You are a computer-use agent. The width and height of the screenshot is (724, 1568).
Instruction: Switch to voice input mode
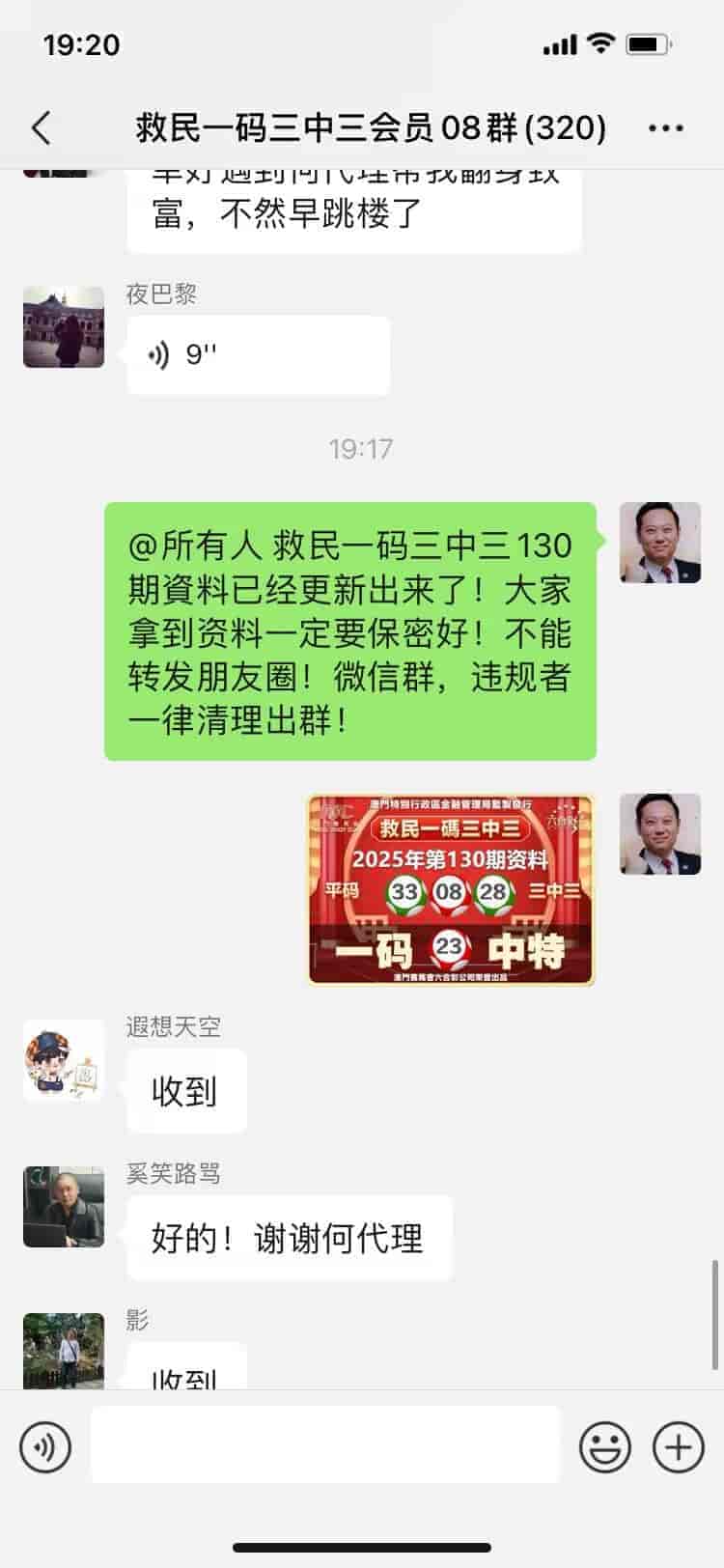44,1447
